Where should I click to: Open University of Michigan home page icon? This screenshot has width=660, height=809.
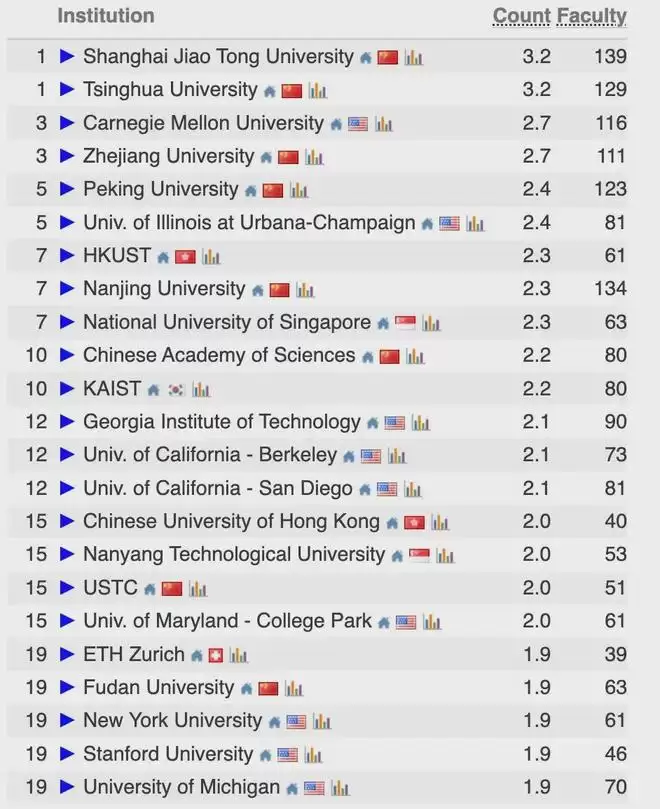point(292,788)
